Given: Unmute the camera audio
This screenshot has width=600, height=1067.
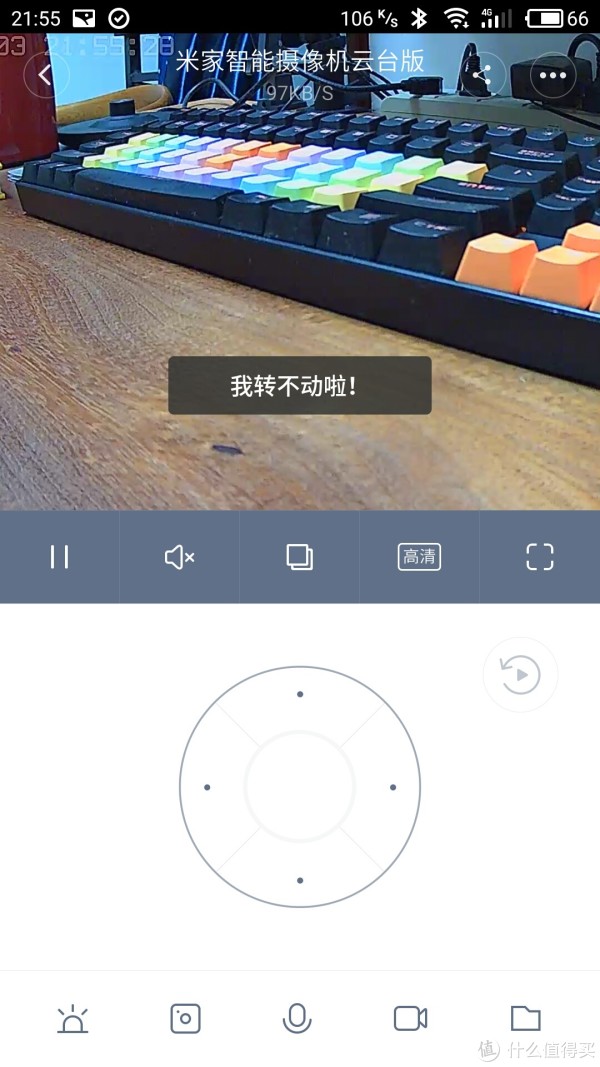Looking at the screenshot, I should point(179,557).
